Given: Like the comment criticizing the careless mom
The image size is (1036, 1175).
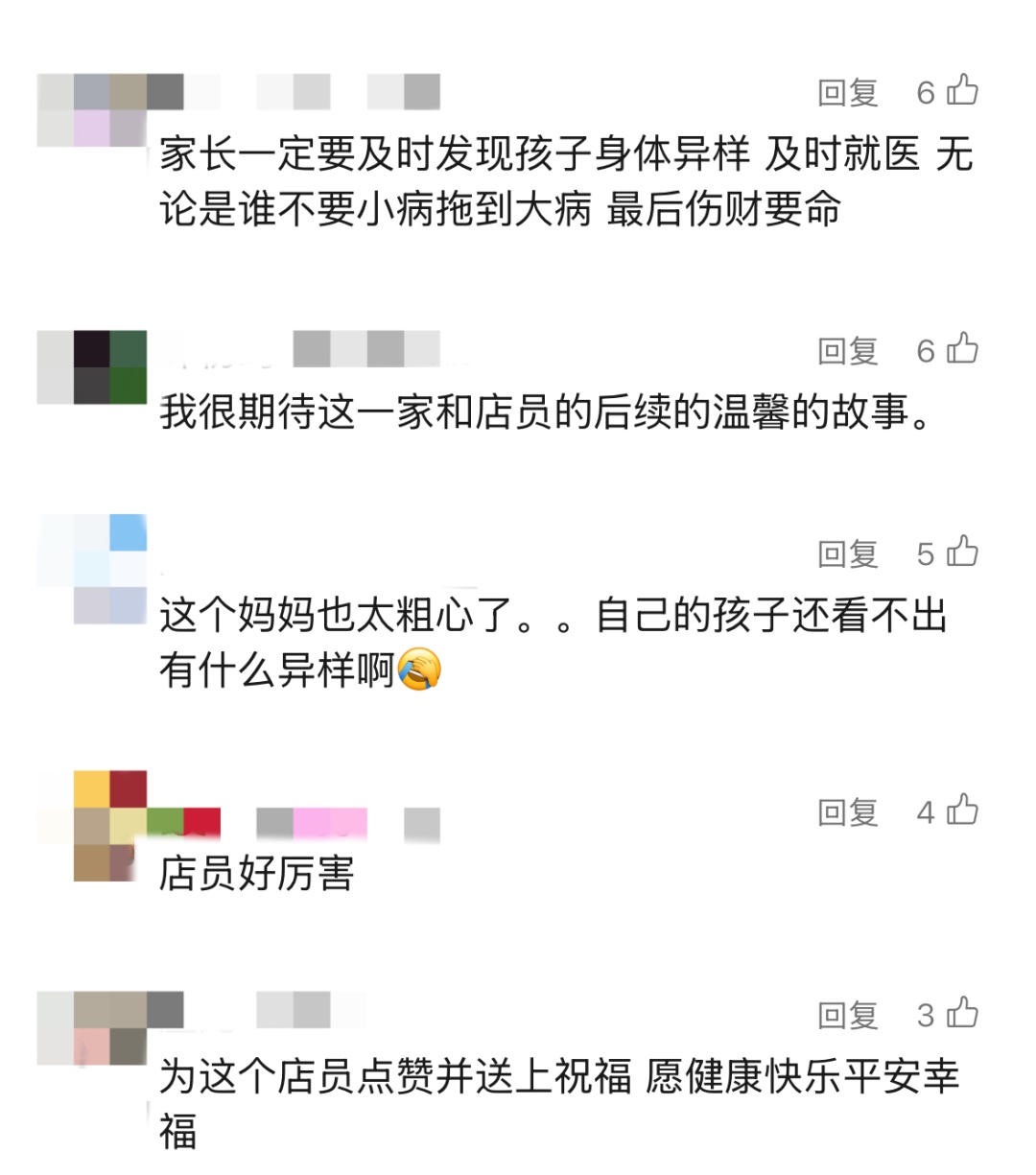Looking at the screenshot, I should pos(962,554).
